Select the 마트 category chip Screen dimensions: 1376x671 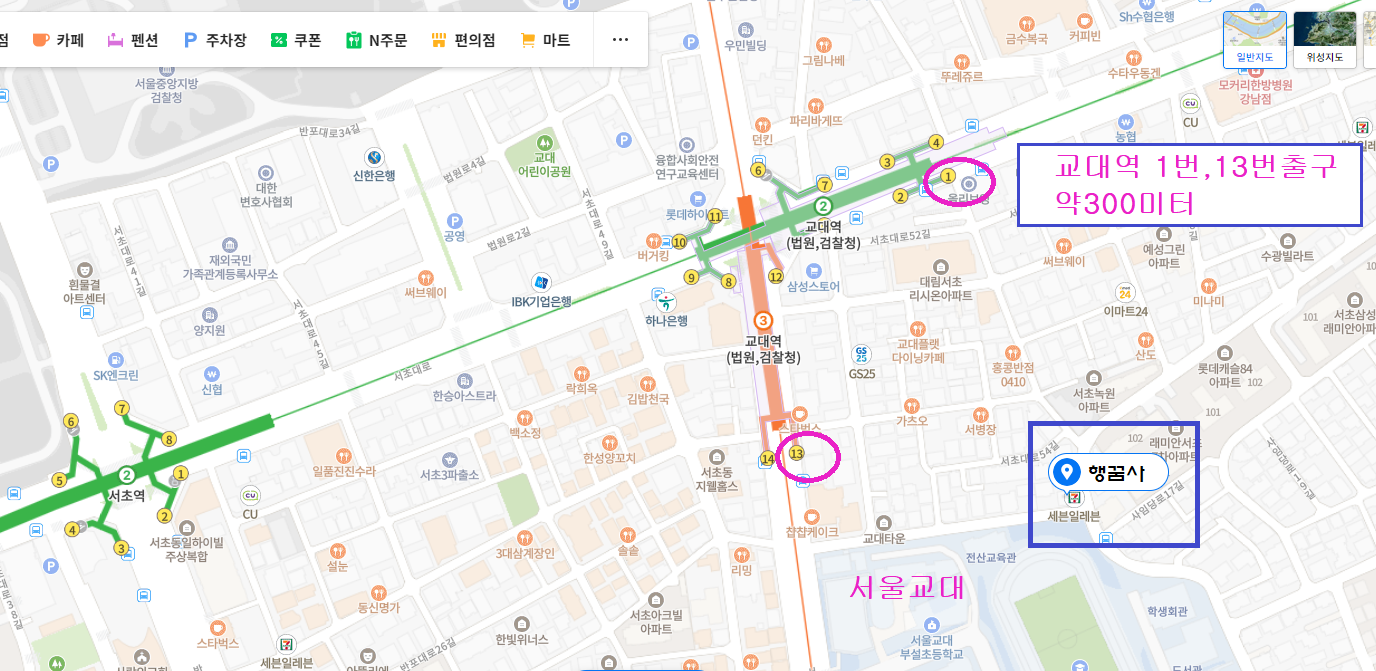coord(545,40)
